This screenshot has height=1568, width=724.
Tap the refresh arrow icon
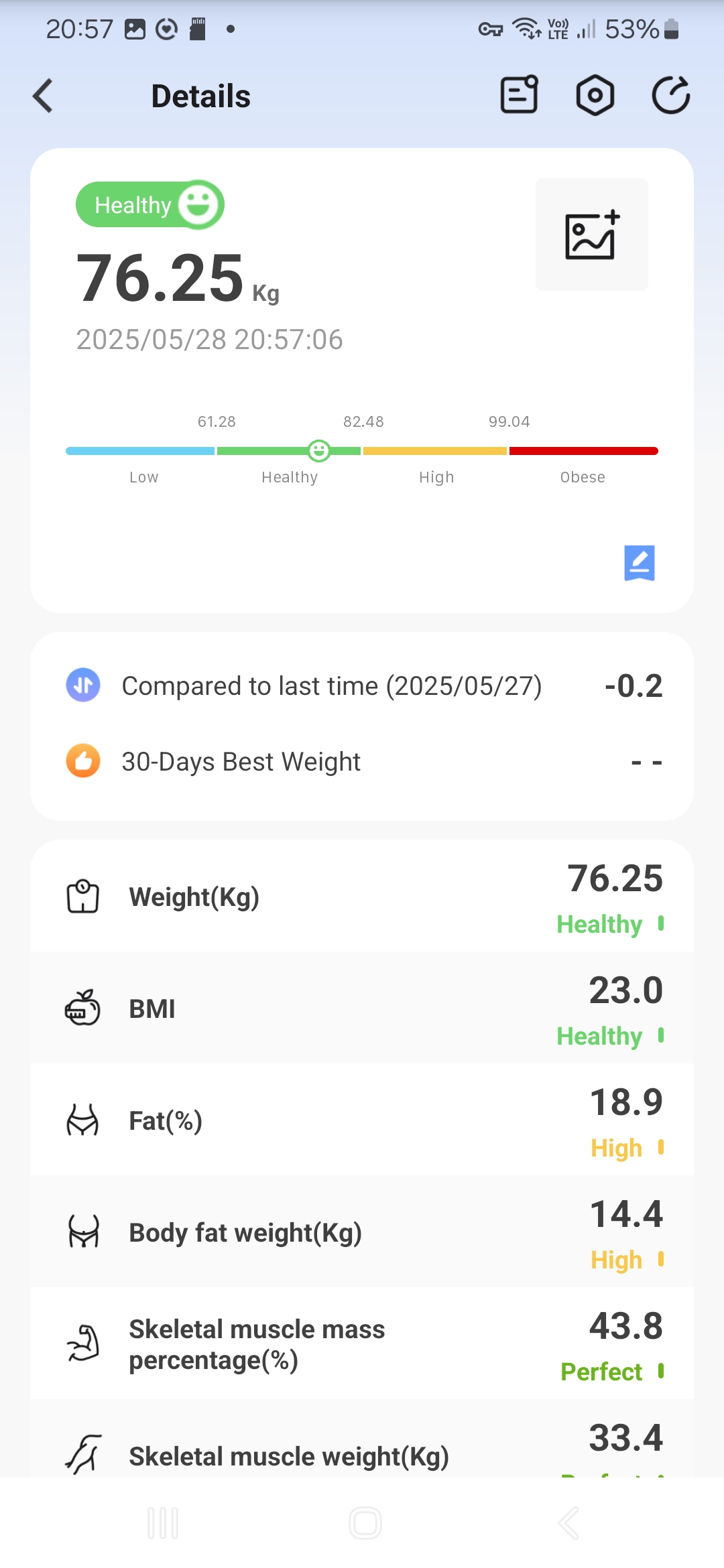[671, 95]
